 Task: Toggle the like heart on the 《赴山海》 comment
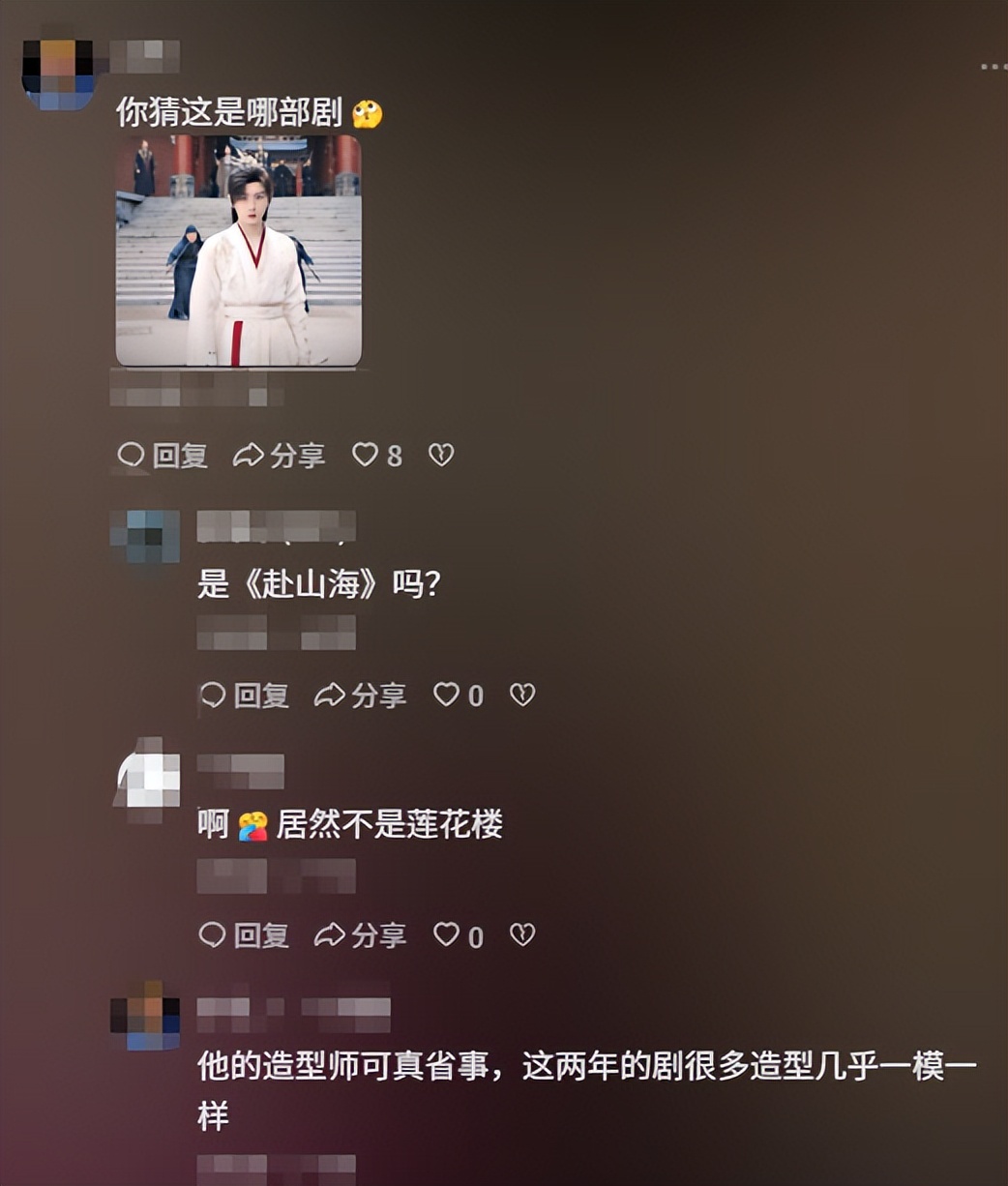click(x=447, y=694)
